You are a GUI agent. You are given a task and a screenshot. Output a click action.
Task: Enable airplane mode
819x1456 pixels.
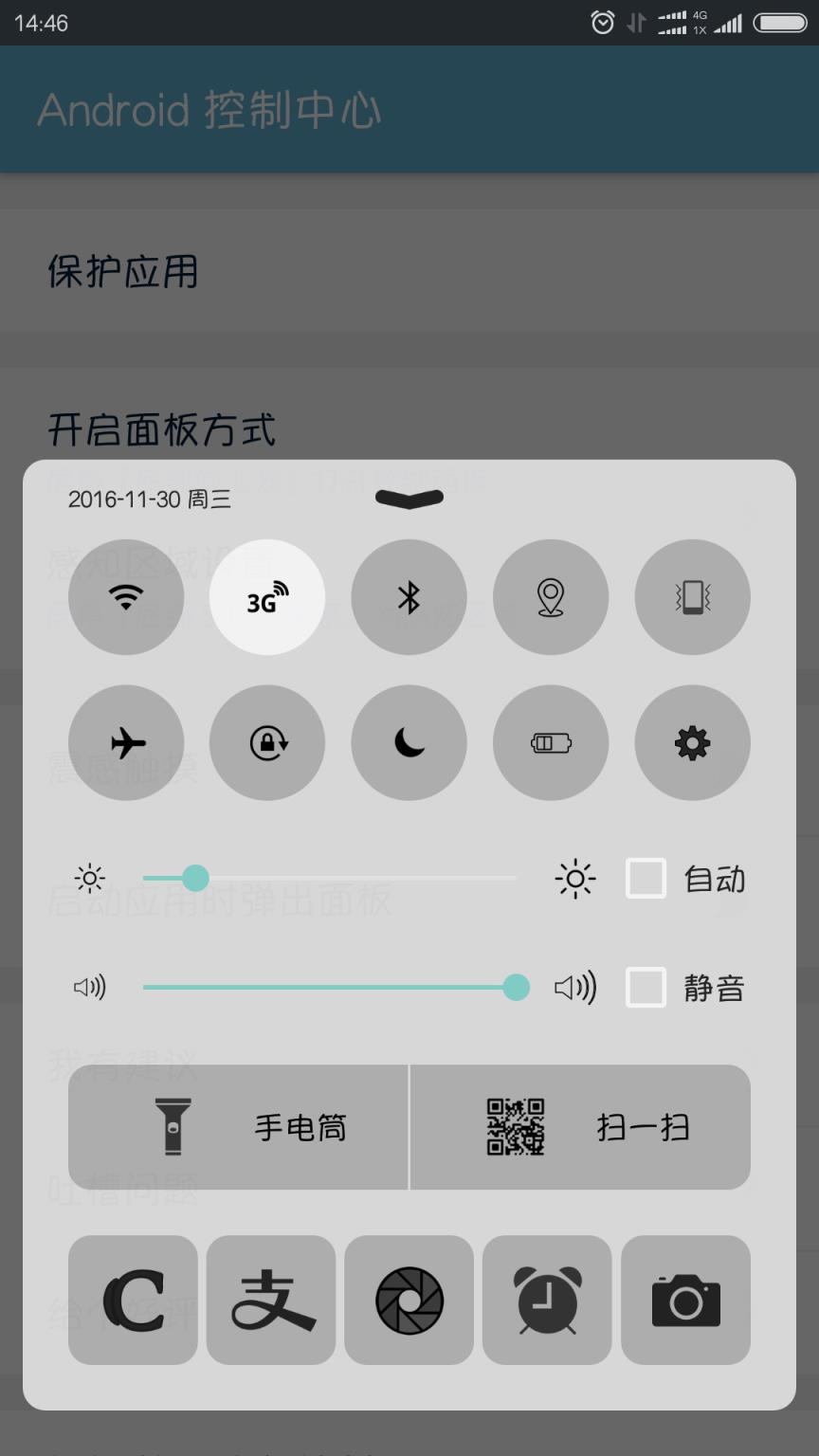126,743
